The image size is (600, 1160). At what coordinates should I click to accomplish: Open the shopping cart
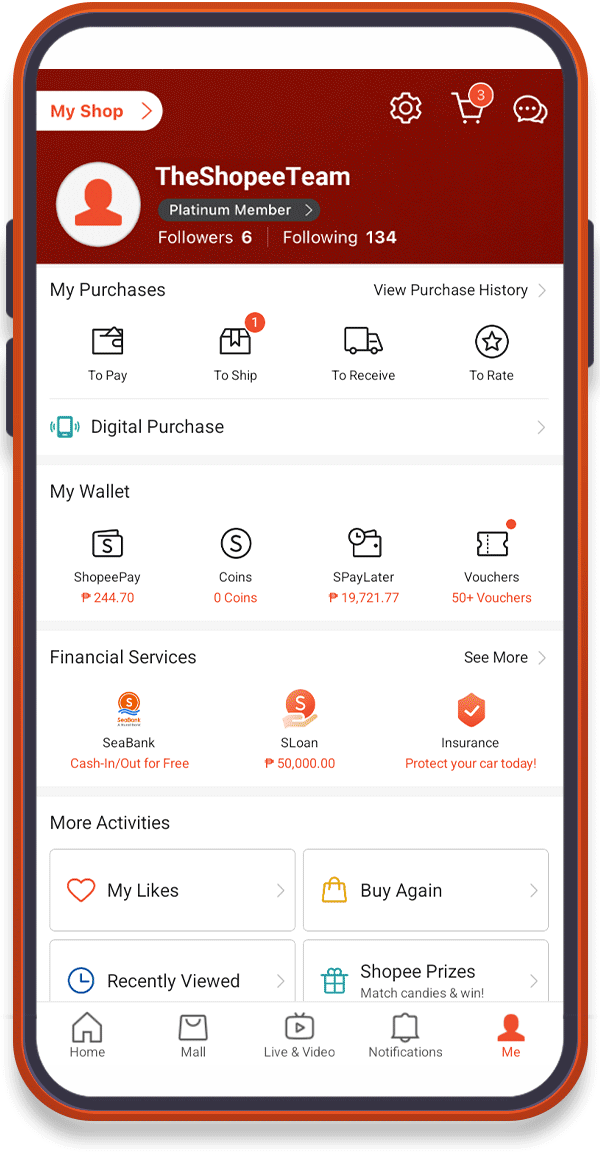[471, 106]
